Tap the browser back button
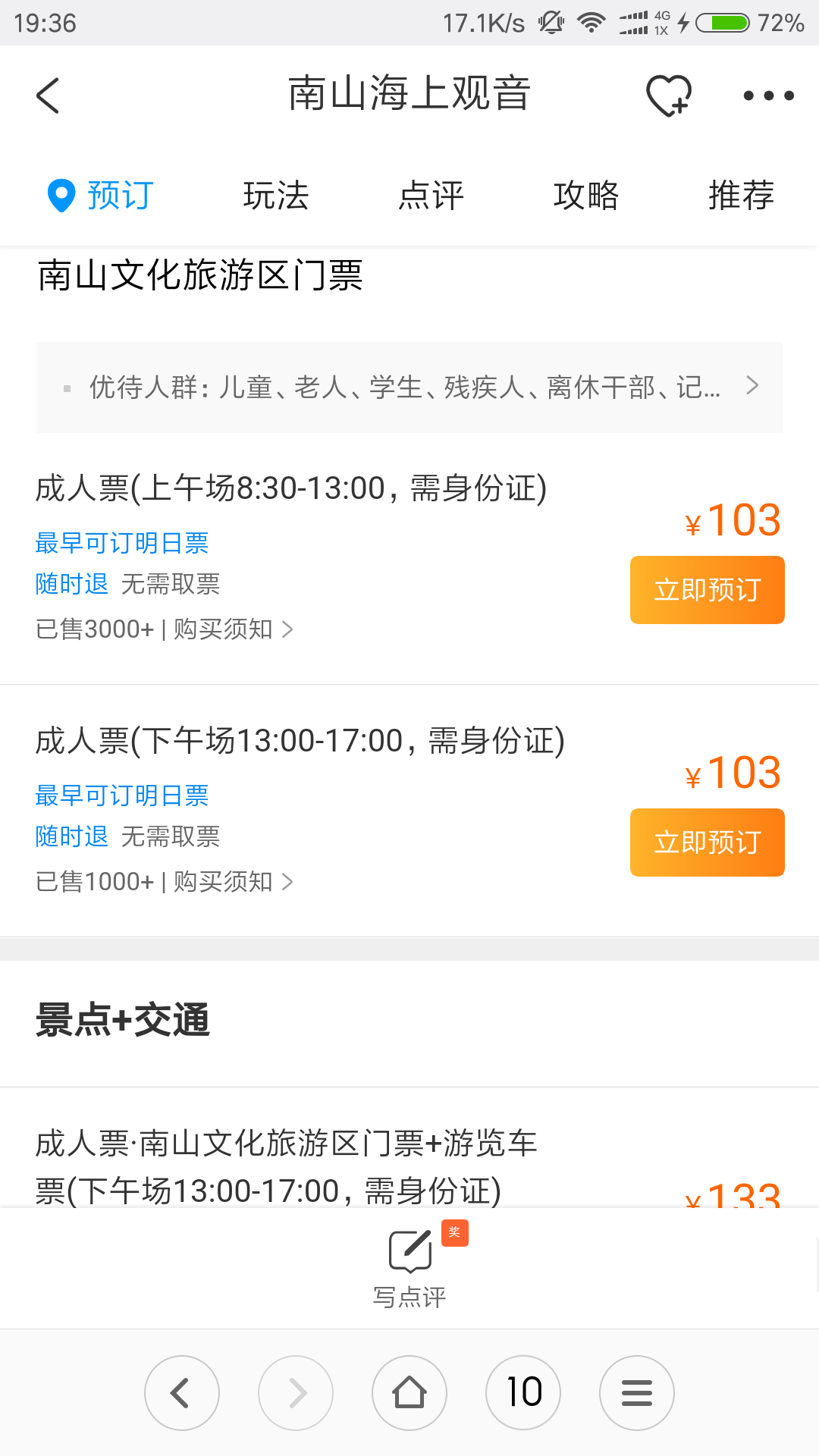The height and width of the screenshot is (1456, 819). (182, 1393)
